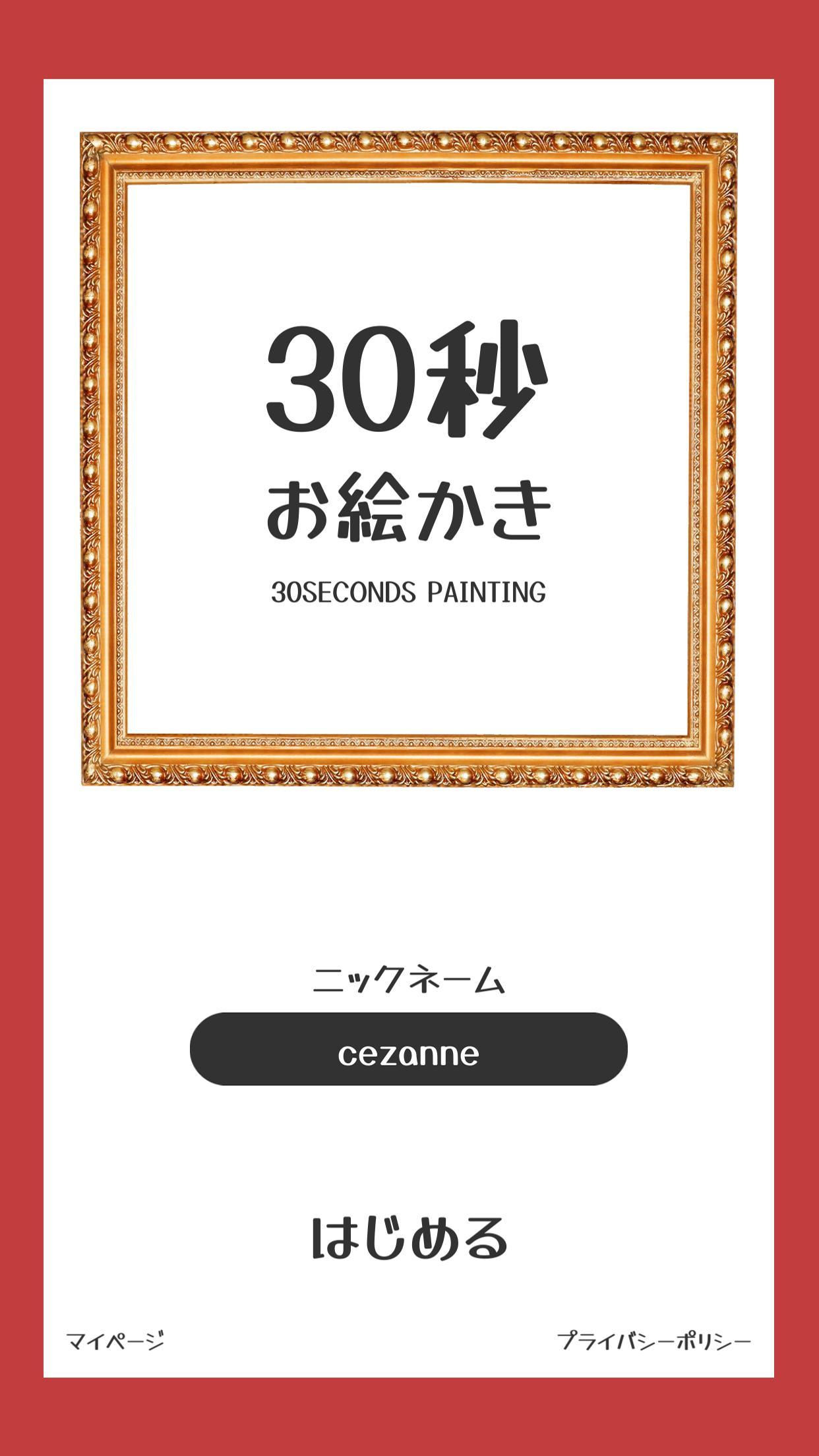The width and height of the screenshot is (819, 1456).
Task: Open マイページ (My Page)
Action: (x=115, y=1341)
